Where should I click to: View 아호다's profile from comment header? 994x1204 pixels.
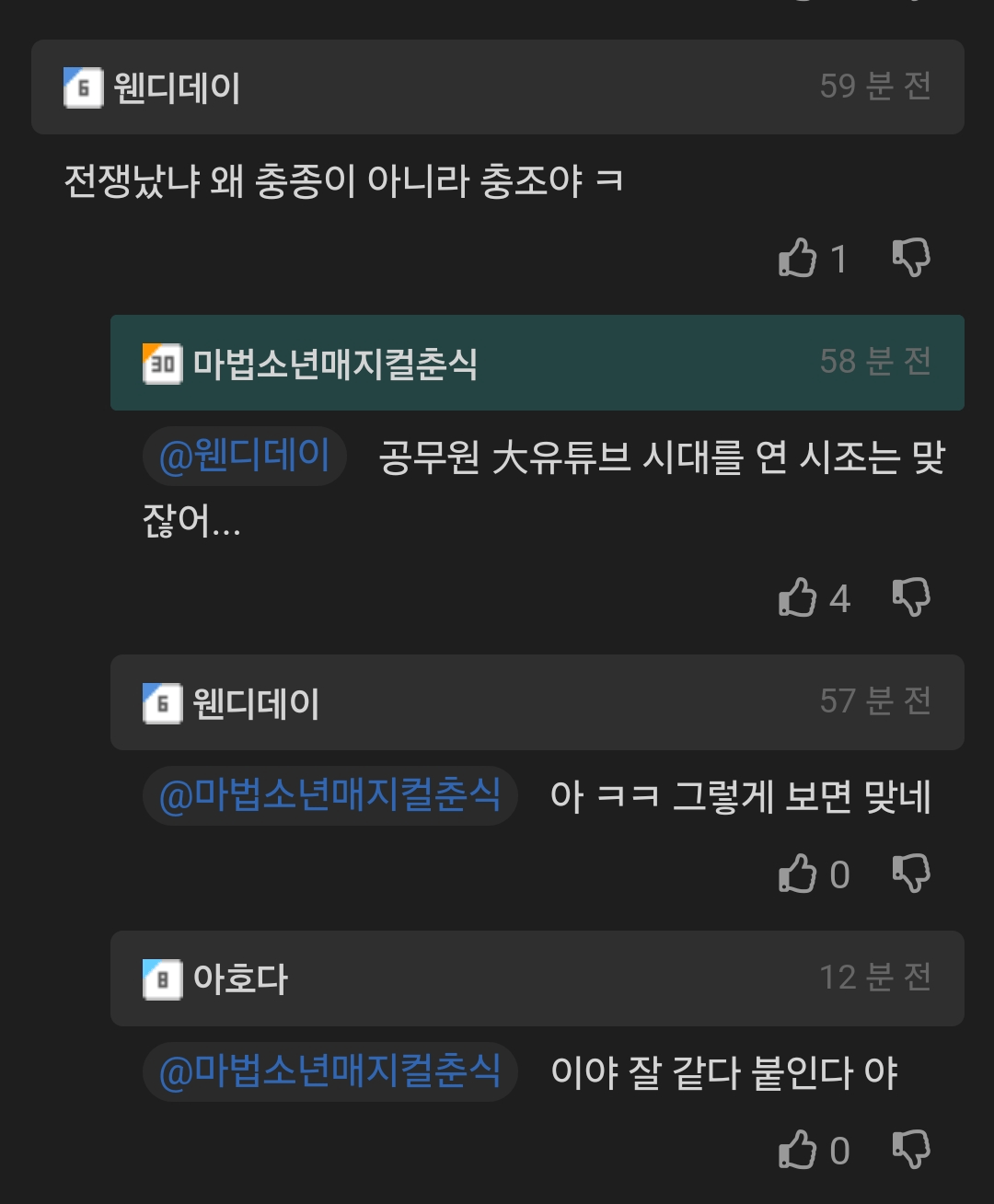click(x=239, y=978)
